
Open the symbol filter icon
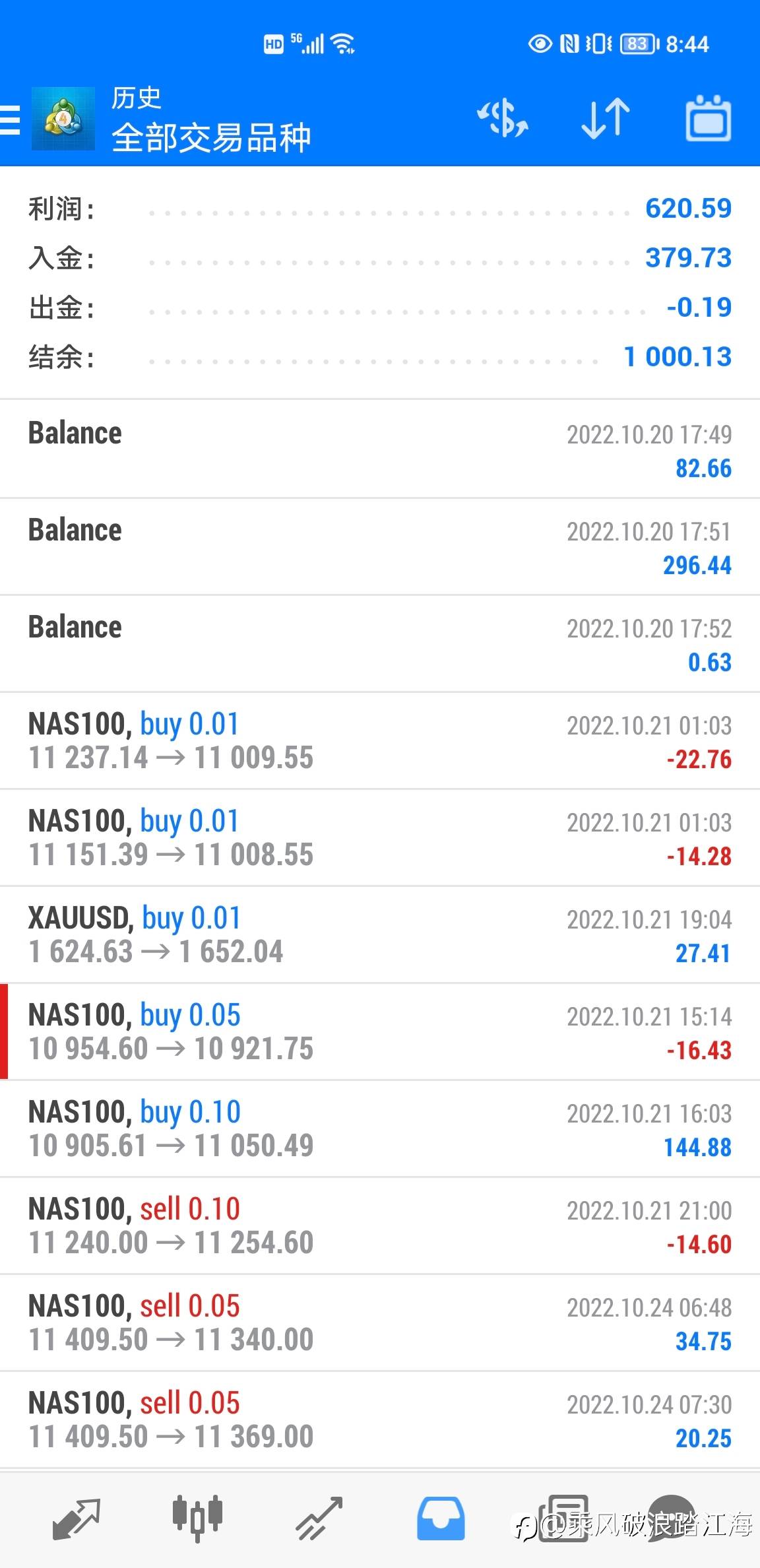(503, 119)
